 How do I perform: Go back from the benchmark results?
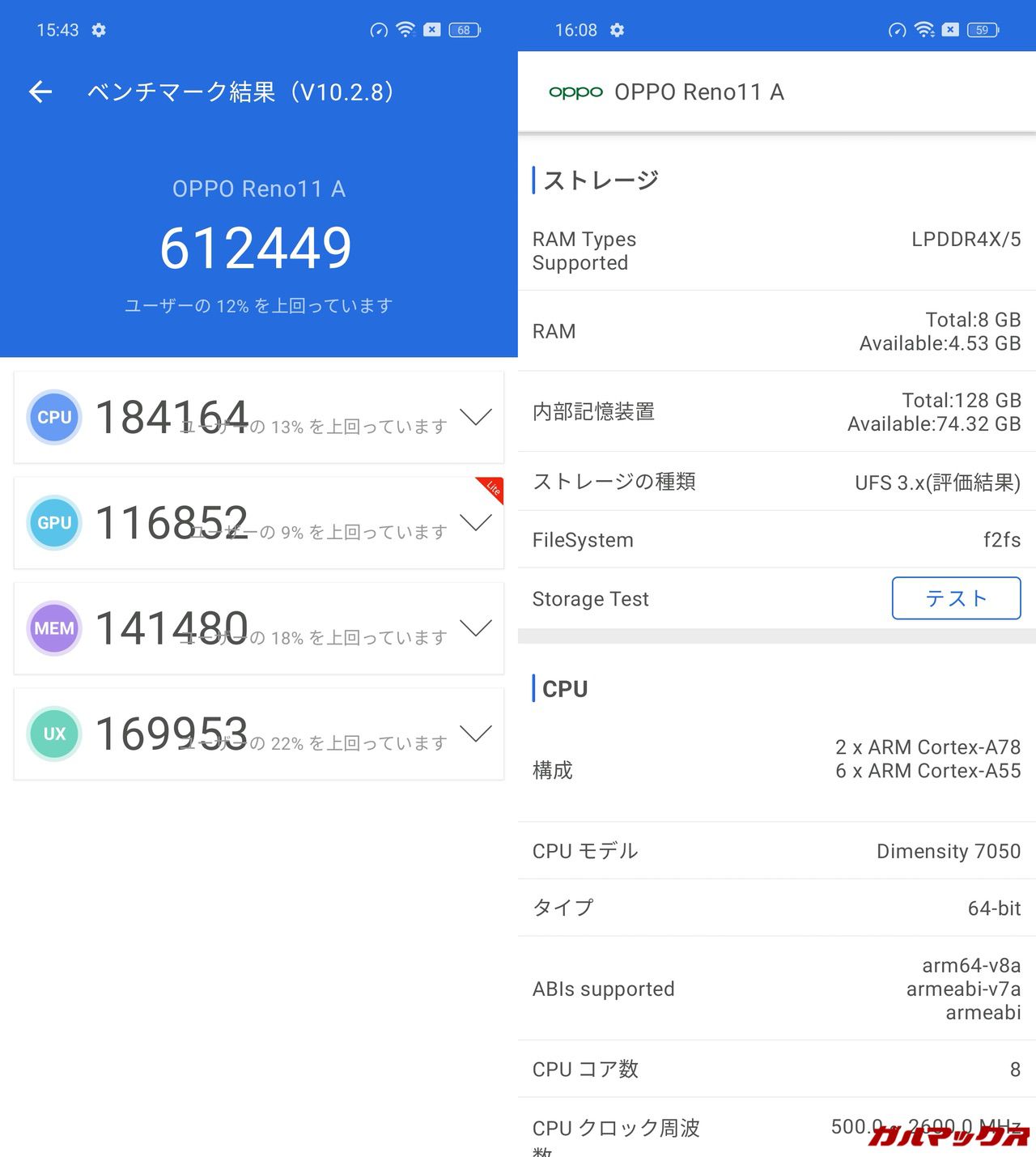[40, 92]
